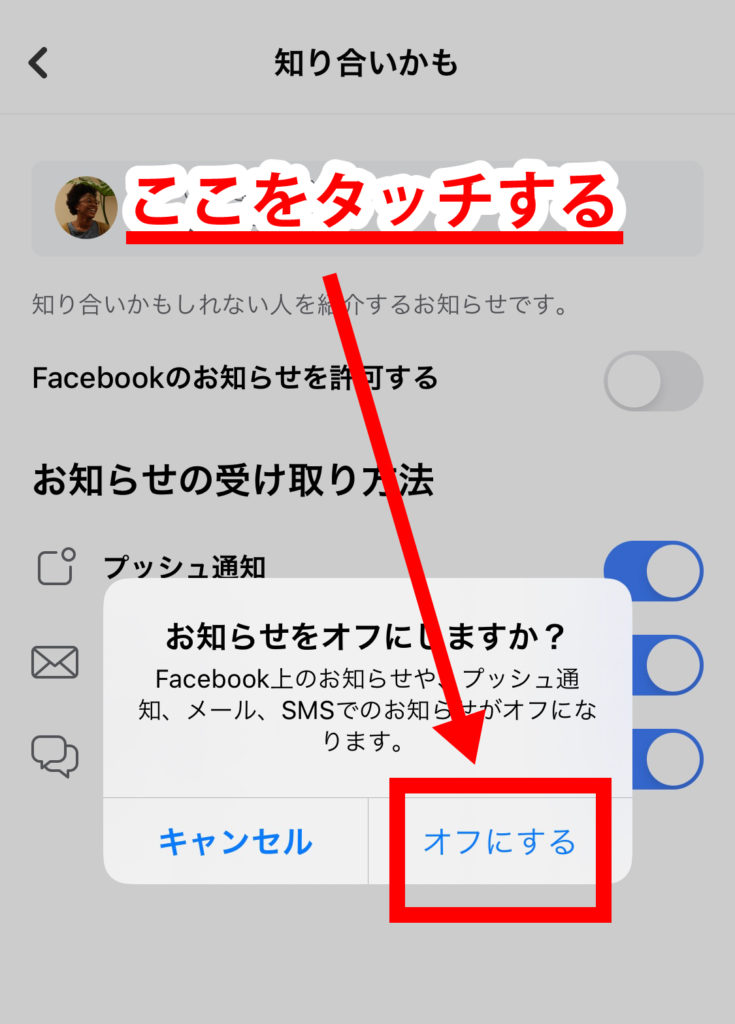Confirm with オフにする button
Viewport: 735px width, 1024px height.
(x=499, y=842)
